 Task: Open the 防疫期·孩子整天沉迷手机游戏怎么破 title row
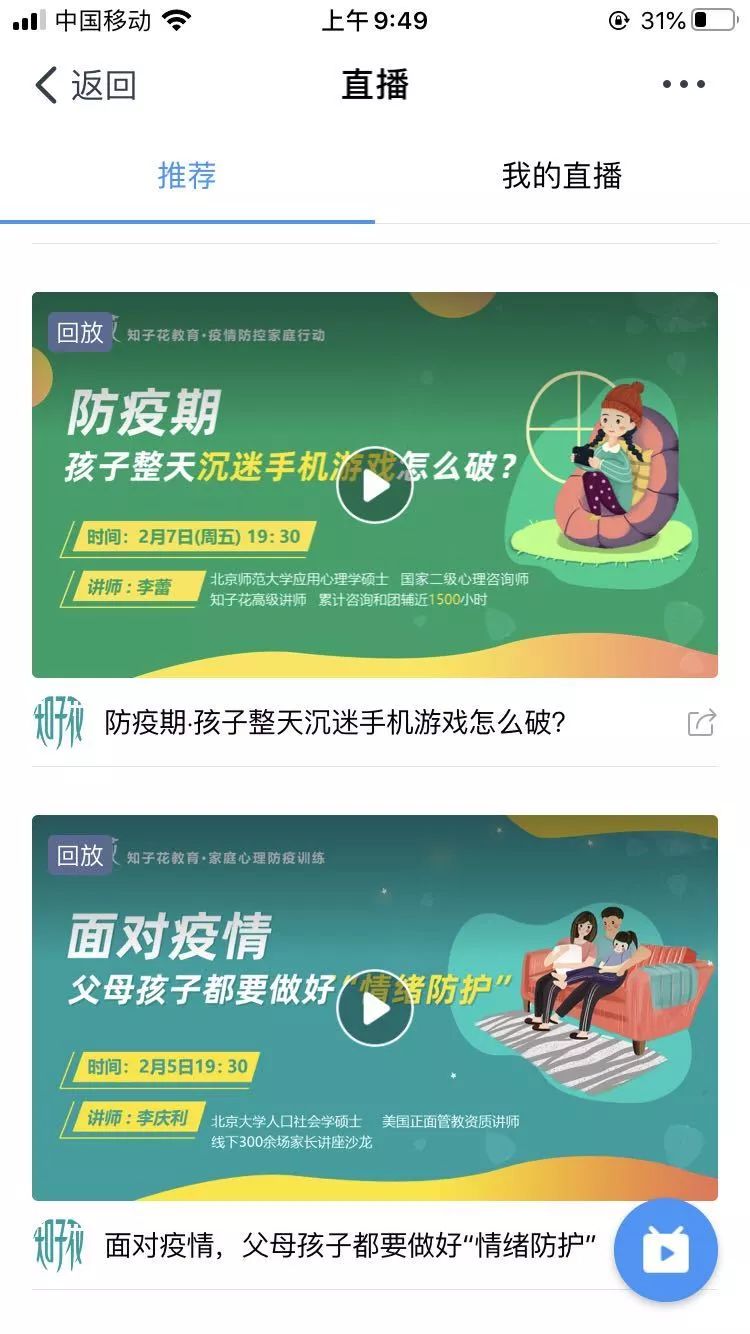point(335,722)
